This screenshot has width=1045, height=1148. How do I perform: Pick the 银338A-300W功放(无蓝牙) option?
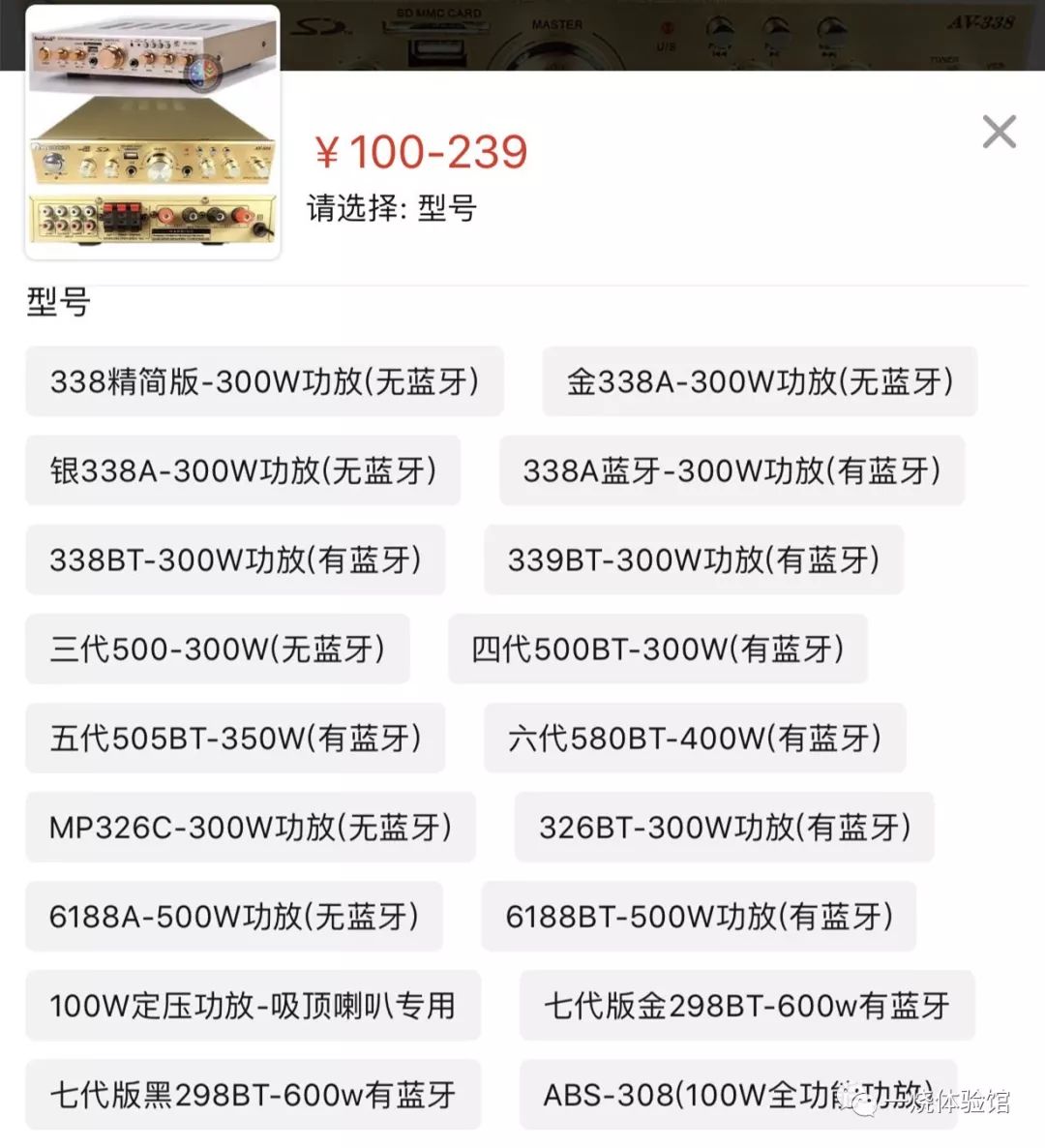click(x=241, y=470)
